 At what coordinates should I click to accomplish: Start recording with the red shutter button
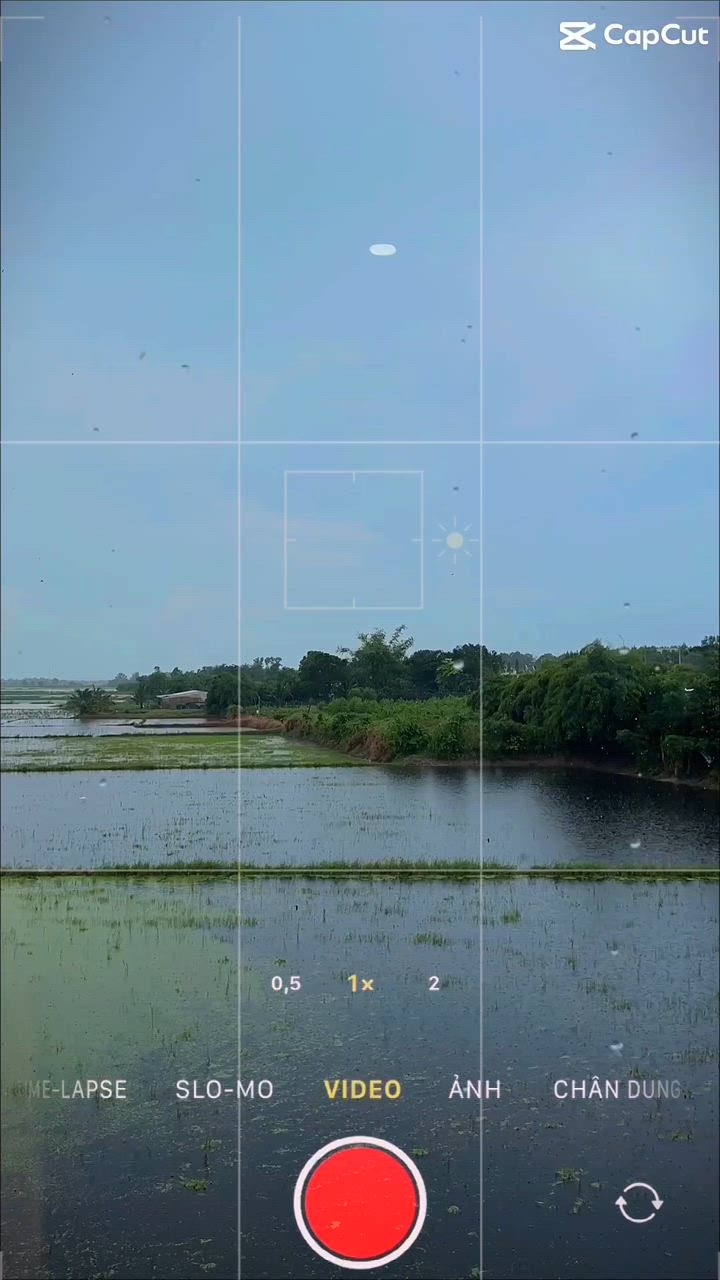coord(360,1202)
